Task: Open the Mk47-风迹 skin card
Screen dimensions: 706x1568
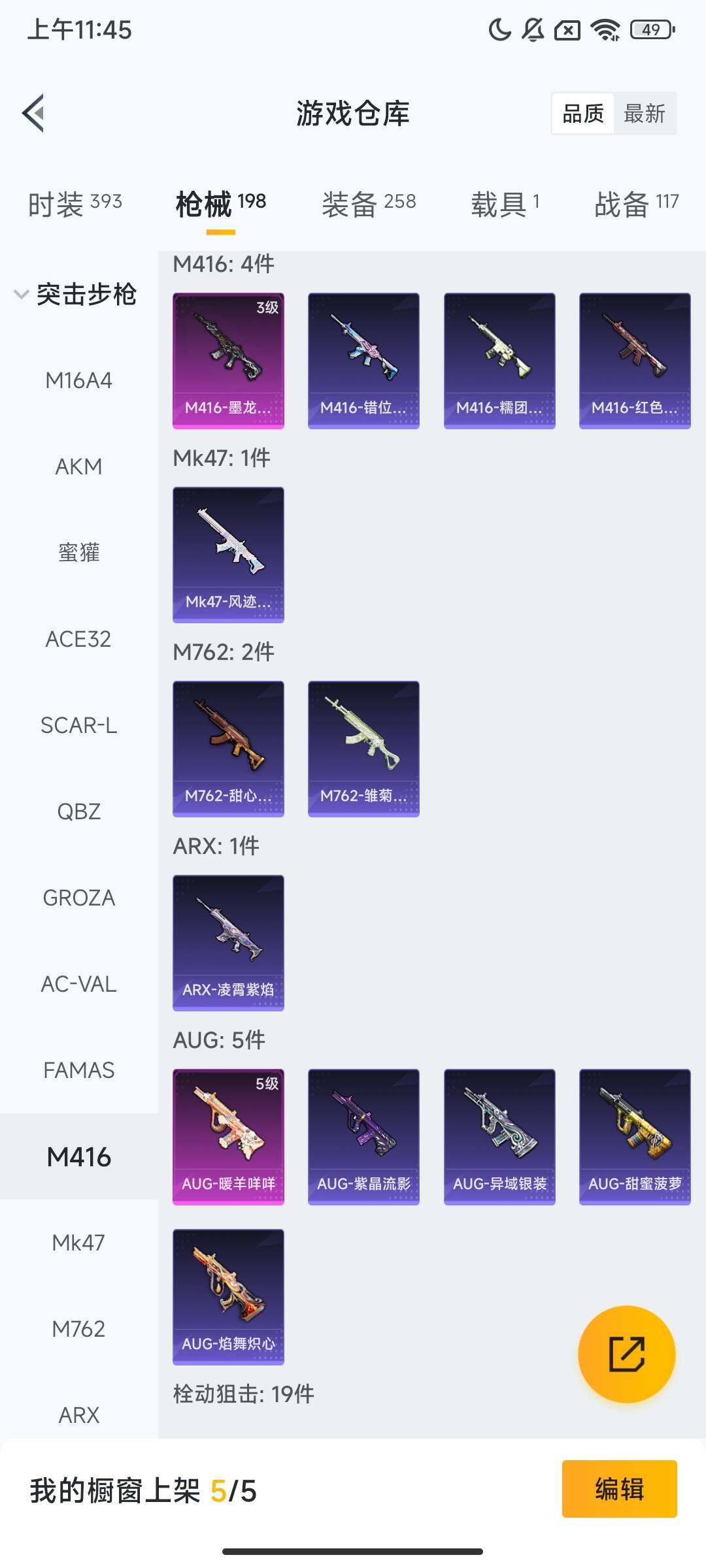Action: [x=228, y=553]
